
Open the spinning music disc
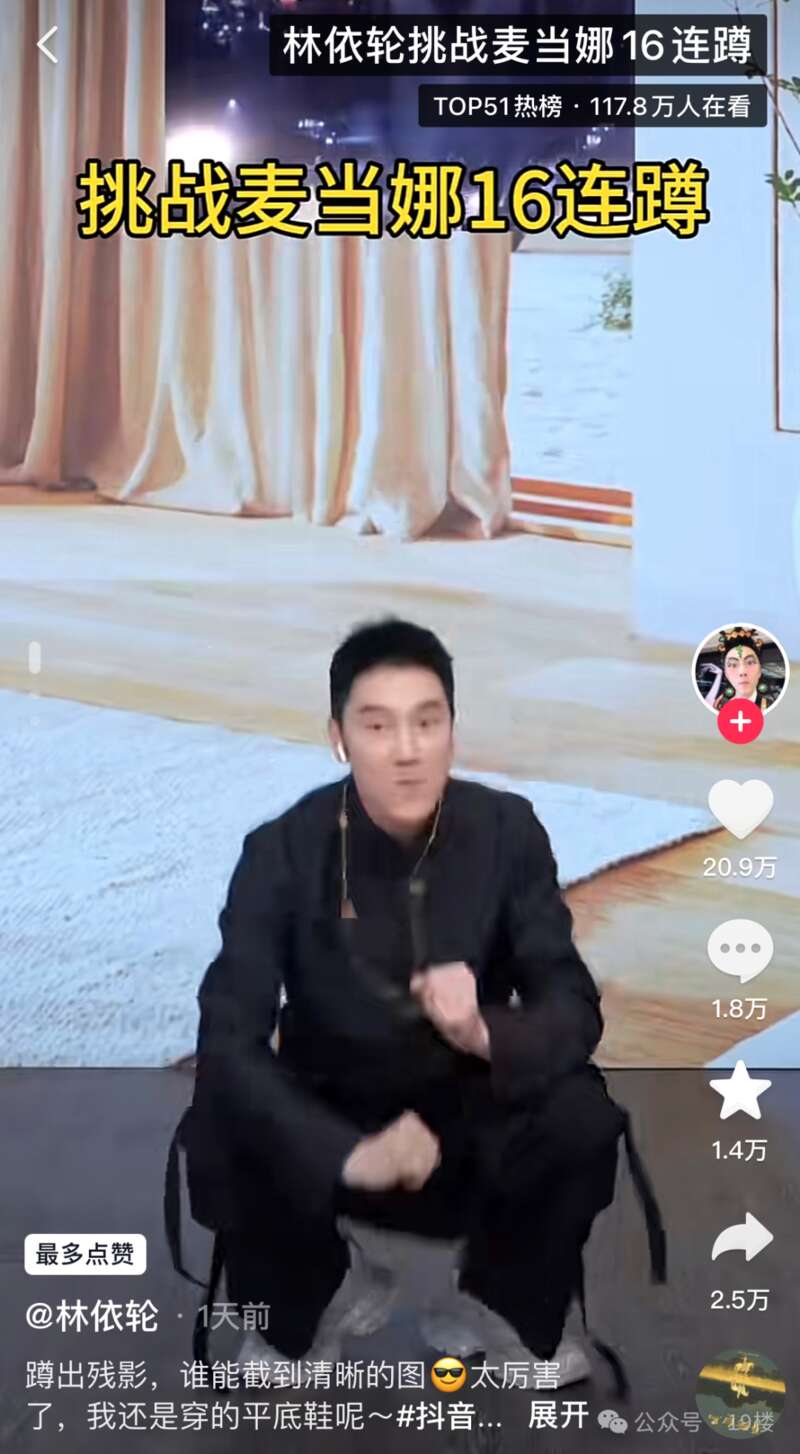(740, 1393)
